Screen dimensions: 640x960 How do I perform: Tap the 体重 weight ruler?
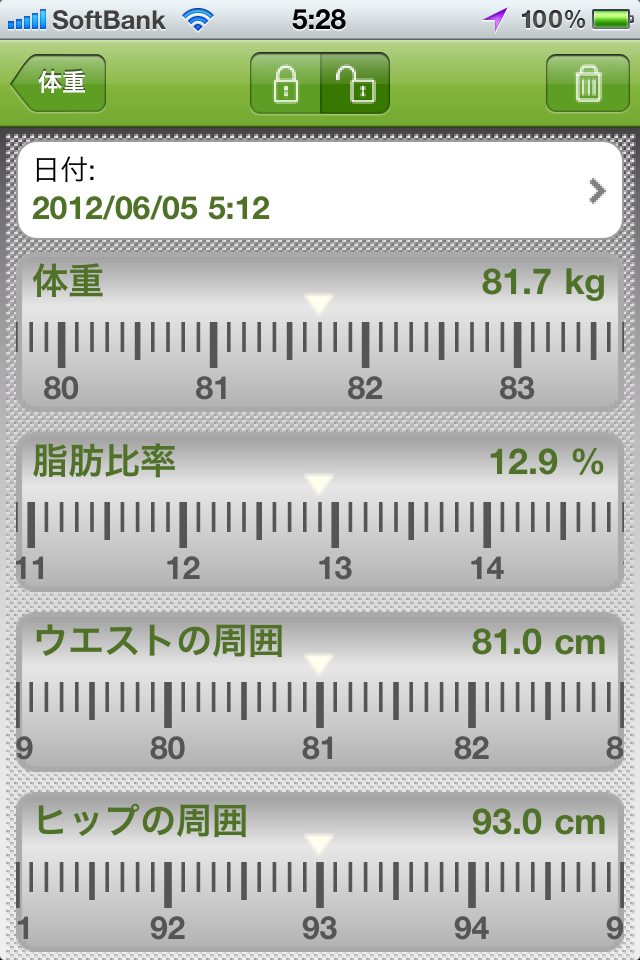click(x=320, y=345)
